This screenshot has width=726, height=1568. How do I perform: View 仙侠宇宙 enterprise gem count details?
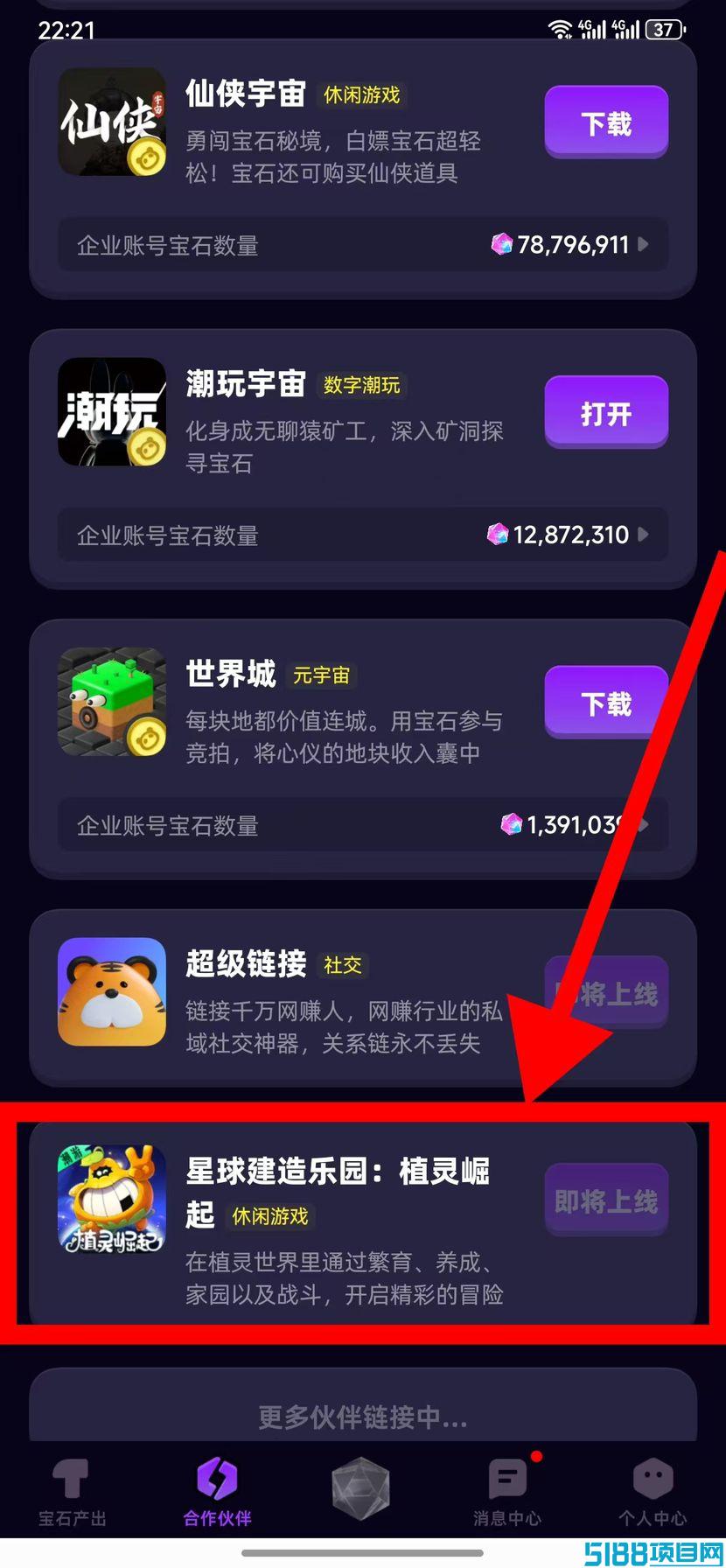[x=363, y=244]
